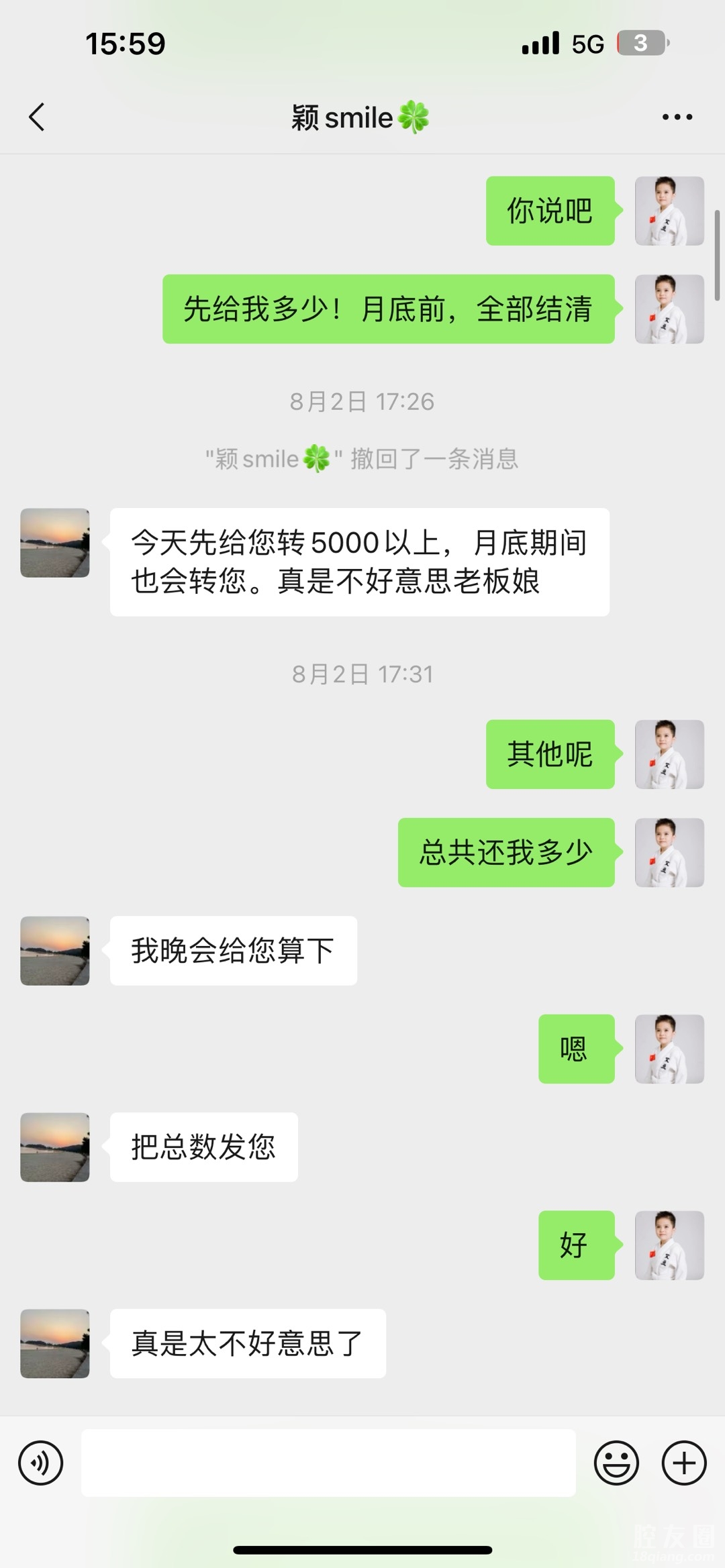View avatar beside the 5000 transfer message

click(55, 543)
